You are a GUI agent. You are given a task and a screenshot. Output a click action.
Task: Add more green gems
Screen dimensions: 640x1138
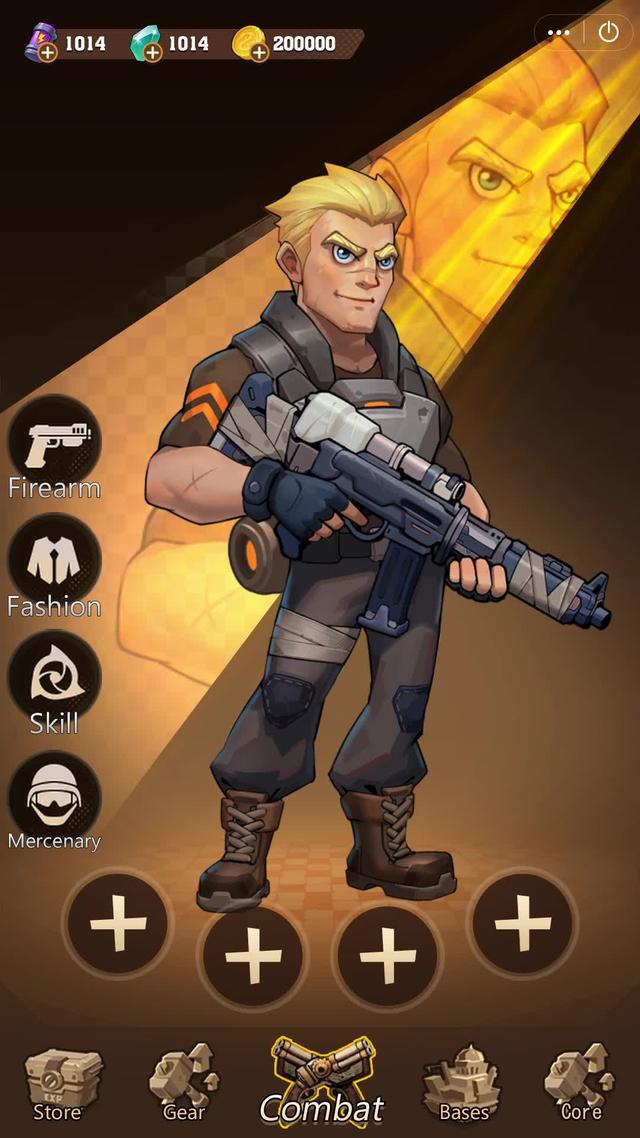click(151, 51)
